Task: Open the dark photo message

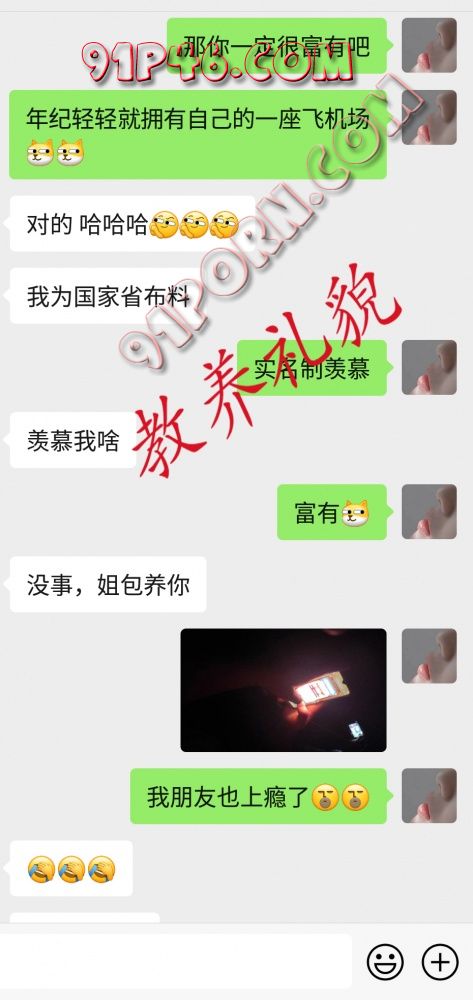Action: click(x=284, y=690)
